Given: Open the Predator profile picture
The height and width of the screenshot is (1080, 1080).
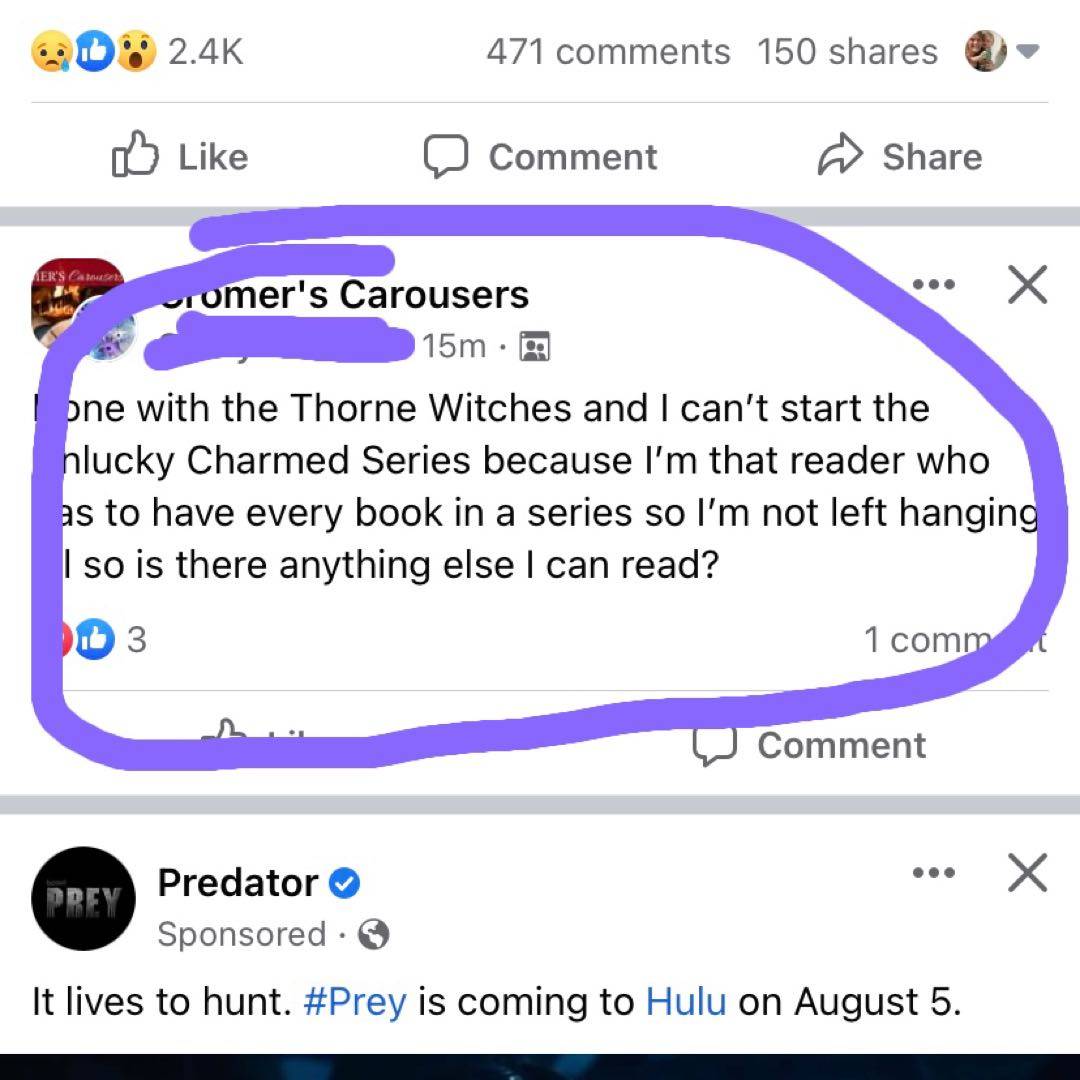Looking at the screenshot, I should click(x=83, y=898).
